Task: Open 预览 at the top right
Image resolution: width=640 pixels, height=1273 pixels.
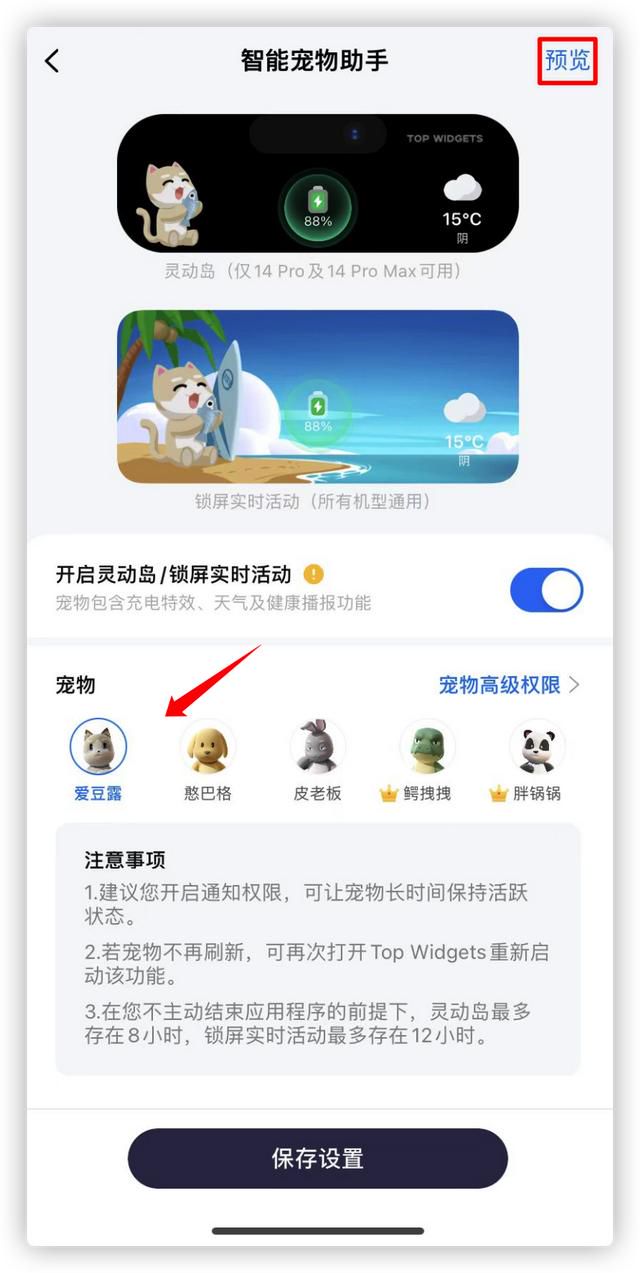Action: click(567, 60)
